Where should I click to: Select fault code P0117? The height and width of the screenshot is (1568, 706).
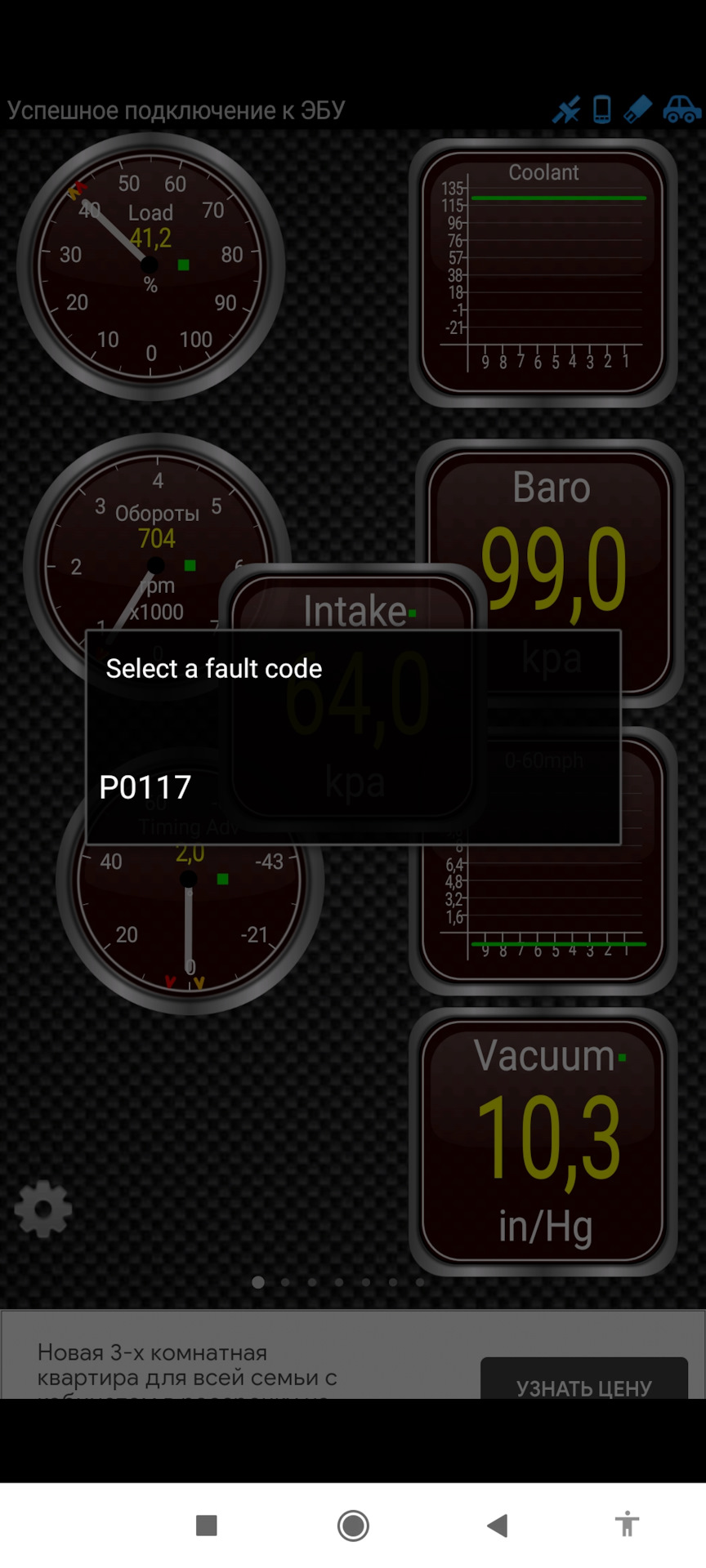tap(145, 787)
